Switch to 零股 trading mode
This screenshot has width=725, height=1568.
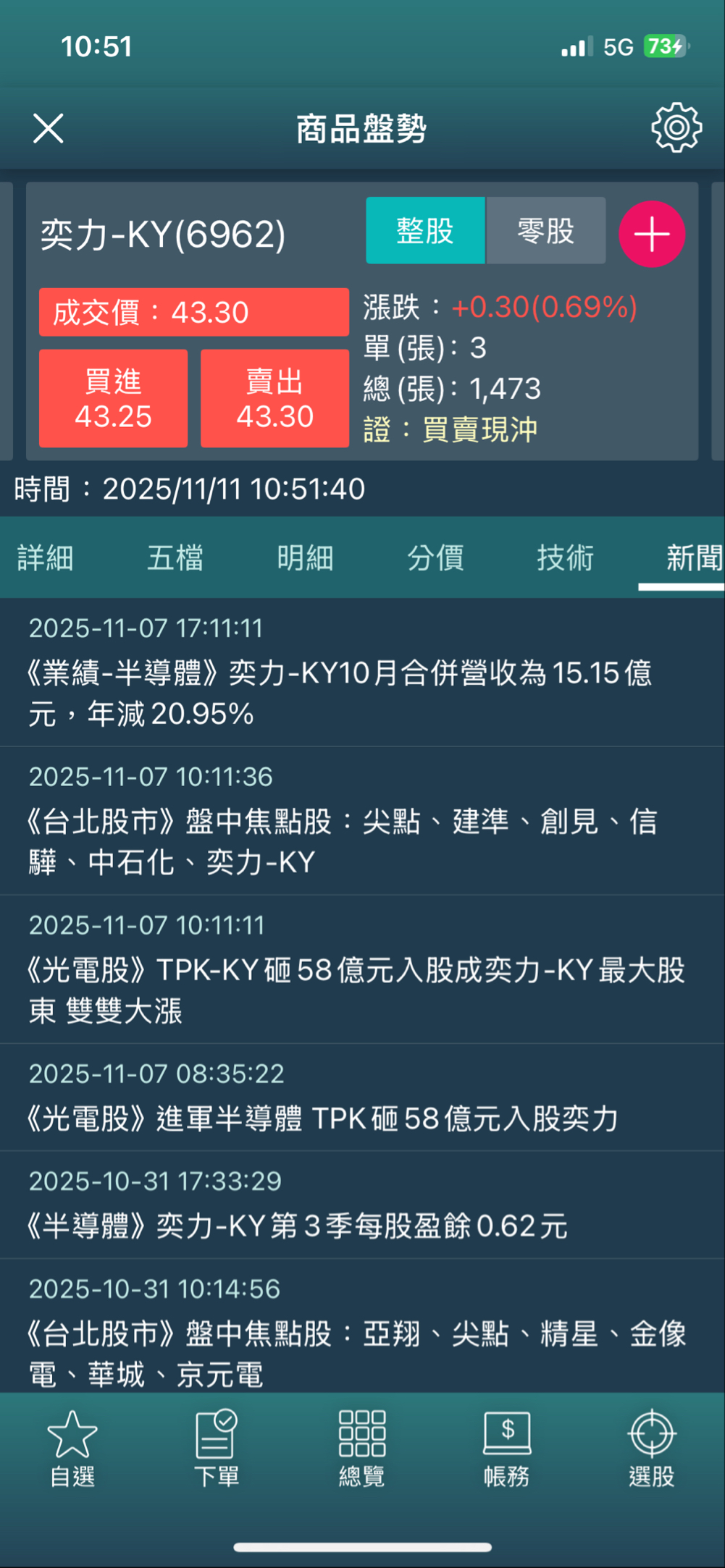tap(545, 231)
